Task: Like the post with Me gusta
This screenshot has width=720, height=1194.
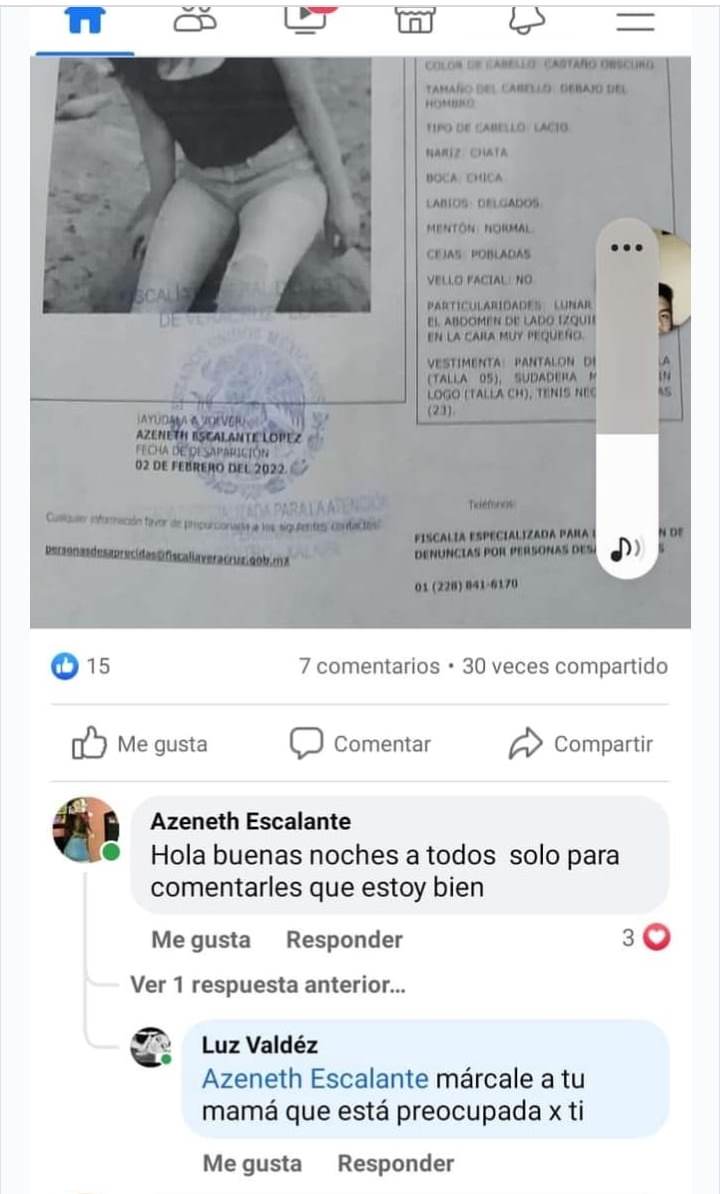Action: (x=140, y=744)
